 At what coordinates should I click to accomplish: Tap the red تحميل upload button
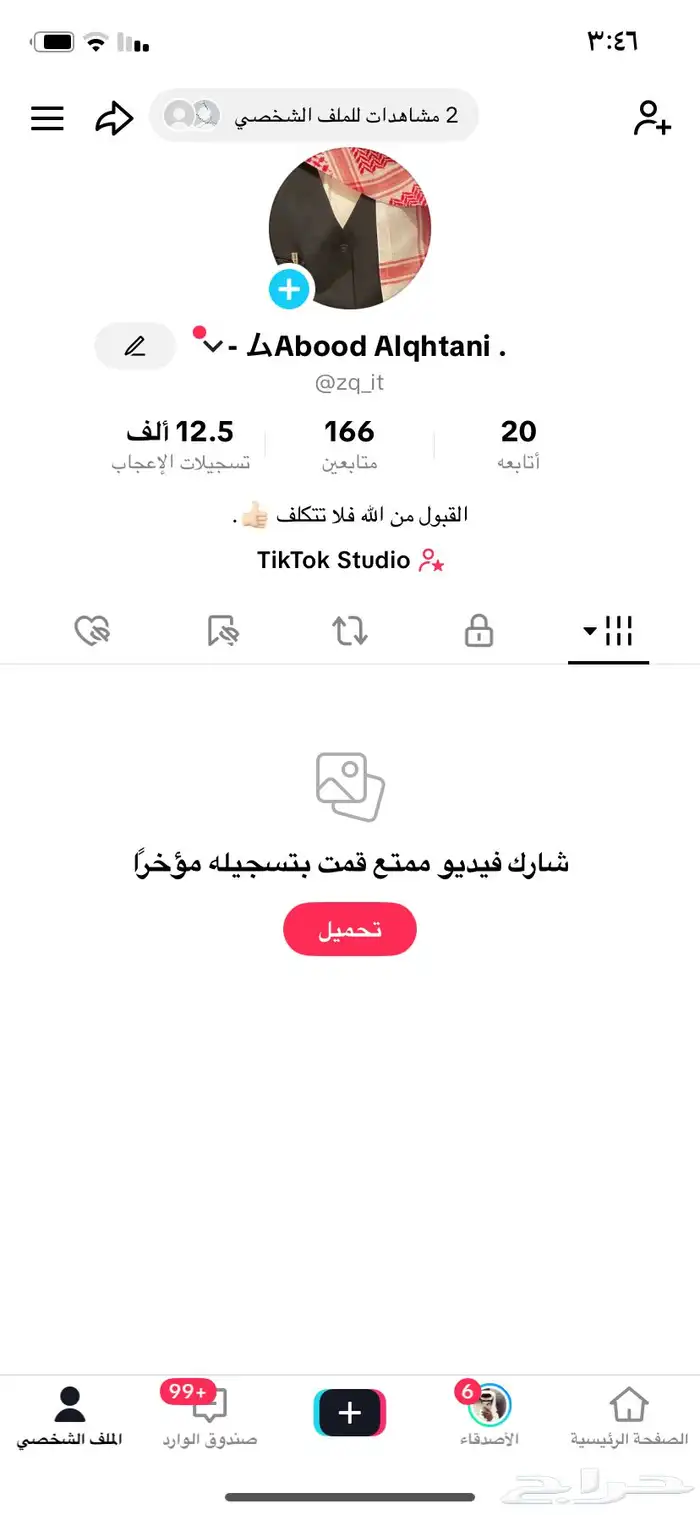coord(350,929)
